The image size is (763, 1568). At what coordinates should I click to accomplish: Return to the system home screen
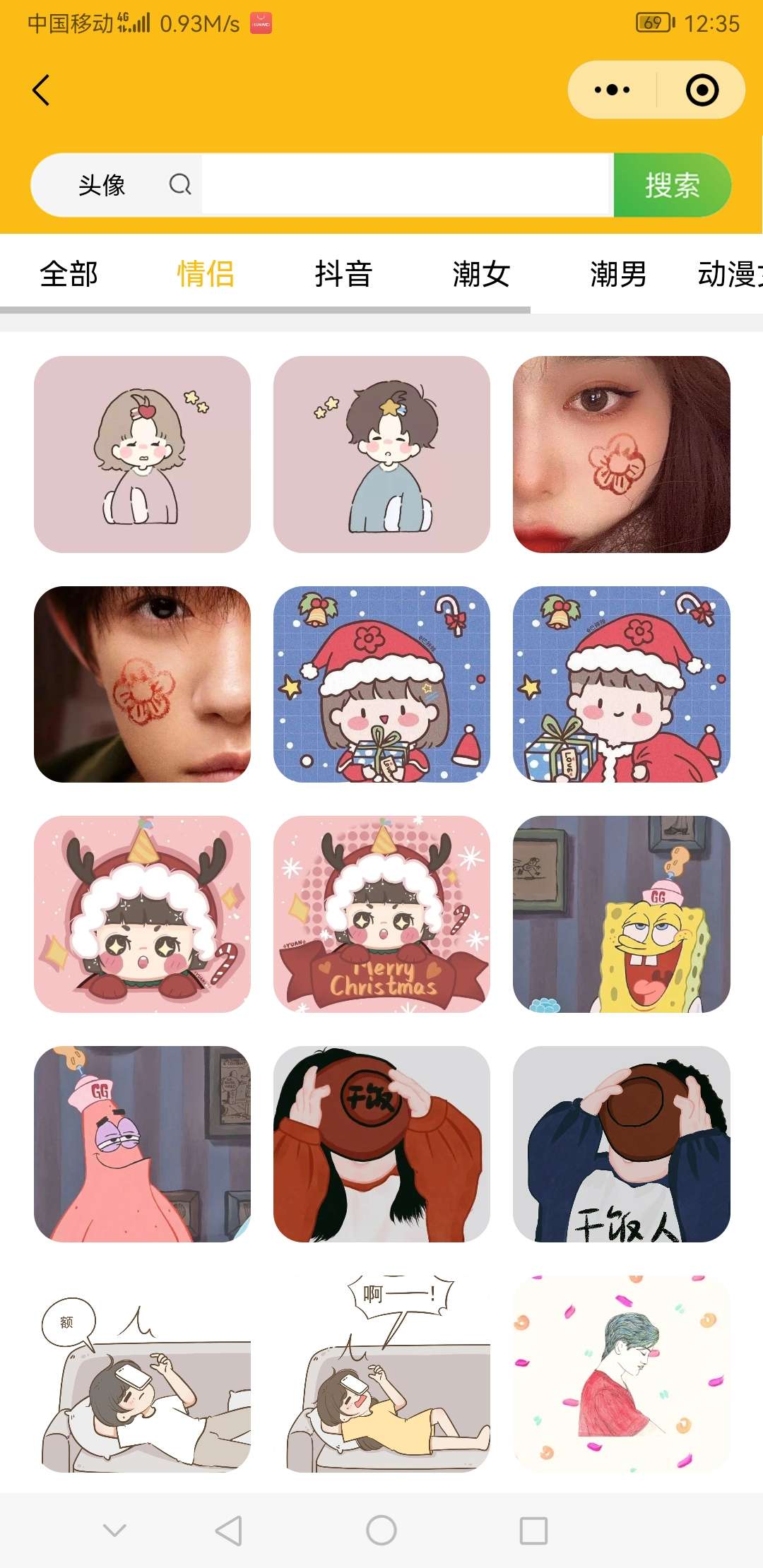381,1531
